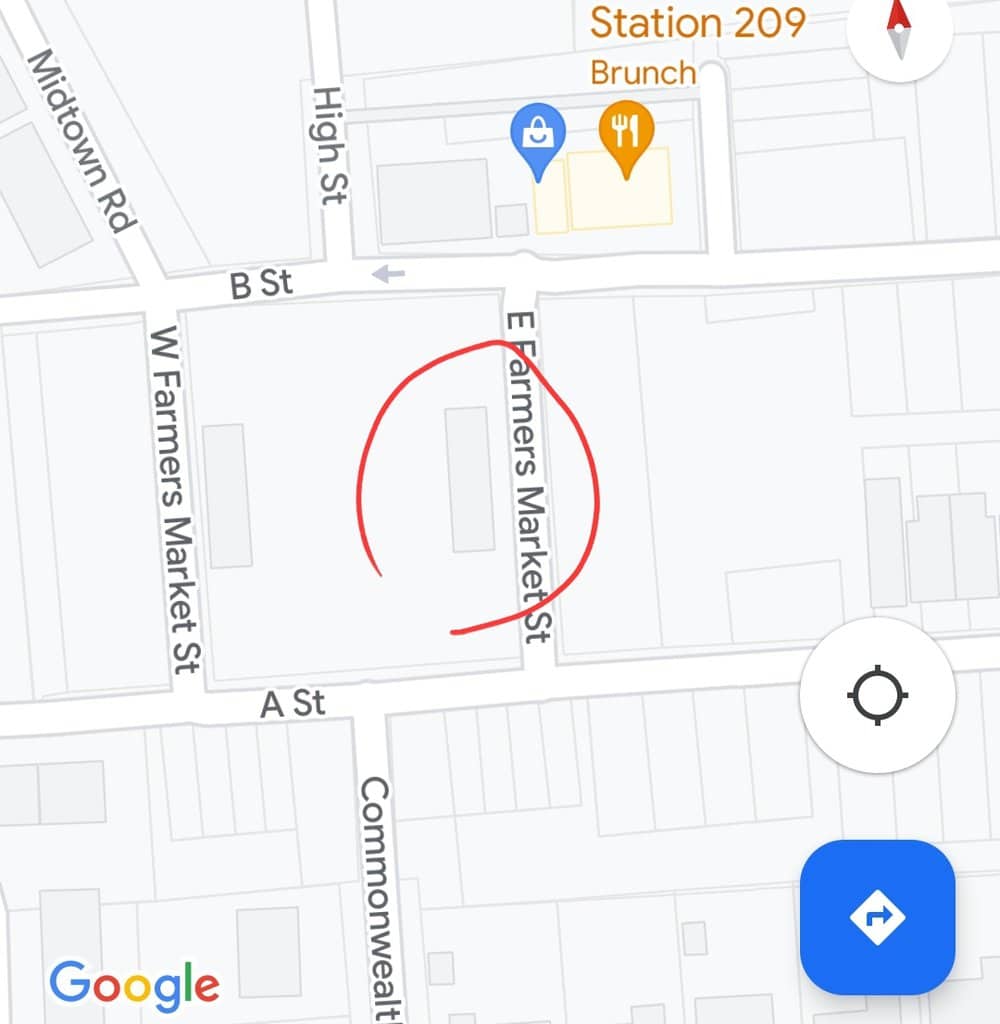Open directions with the blue arrow button
Viewport: 1000px width, 1024px height.
coord(877,916)
